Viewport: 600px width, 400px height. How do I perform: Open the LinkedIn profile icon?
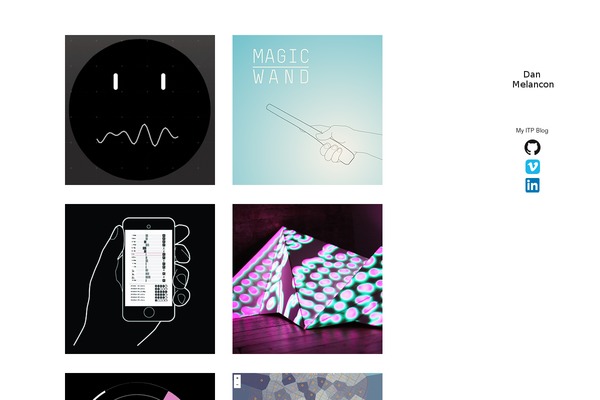pos(532,185)
